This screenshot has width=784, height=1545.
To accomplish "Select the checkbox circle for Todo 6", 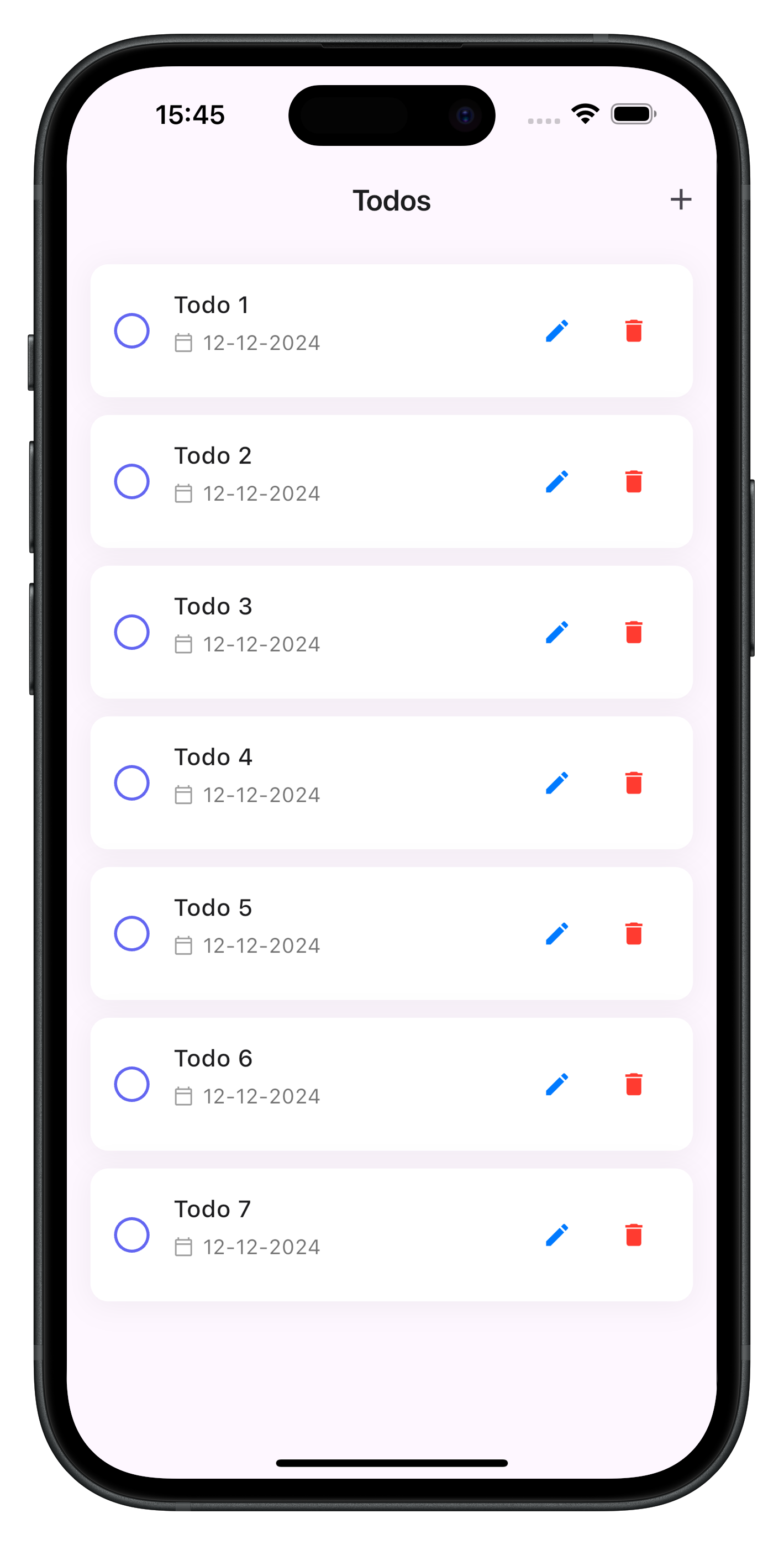I will pos(132,1084).
